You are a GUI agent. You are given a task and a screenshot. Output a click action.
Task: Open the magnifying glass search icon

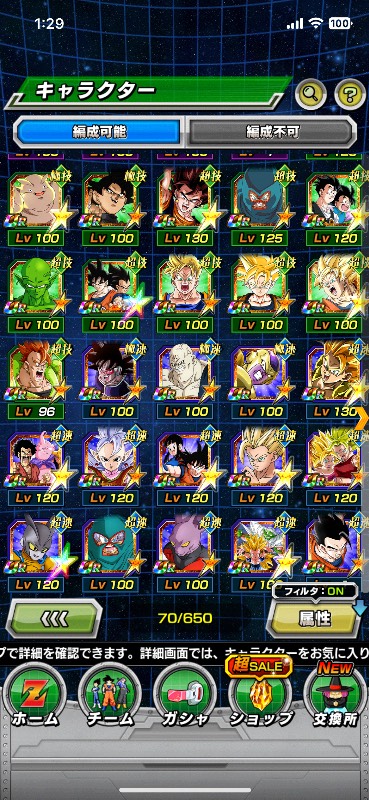point(311,94)
